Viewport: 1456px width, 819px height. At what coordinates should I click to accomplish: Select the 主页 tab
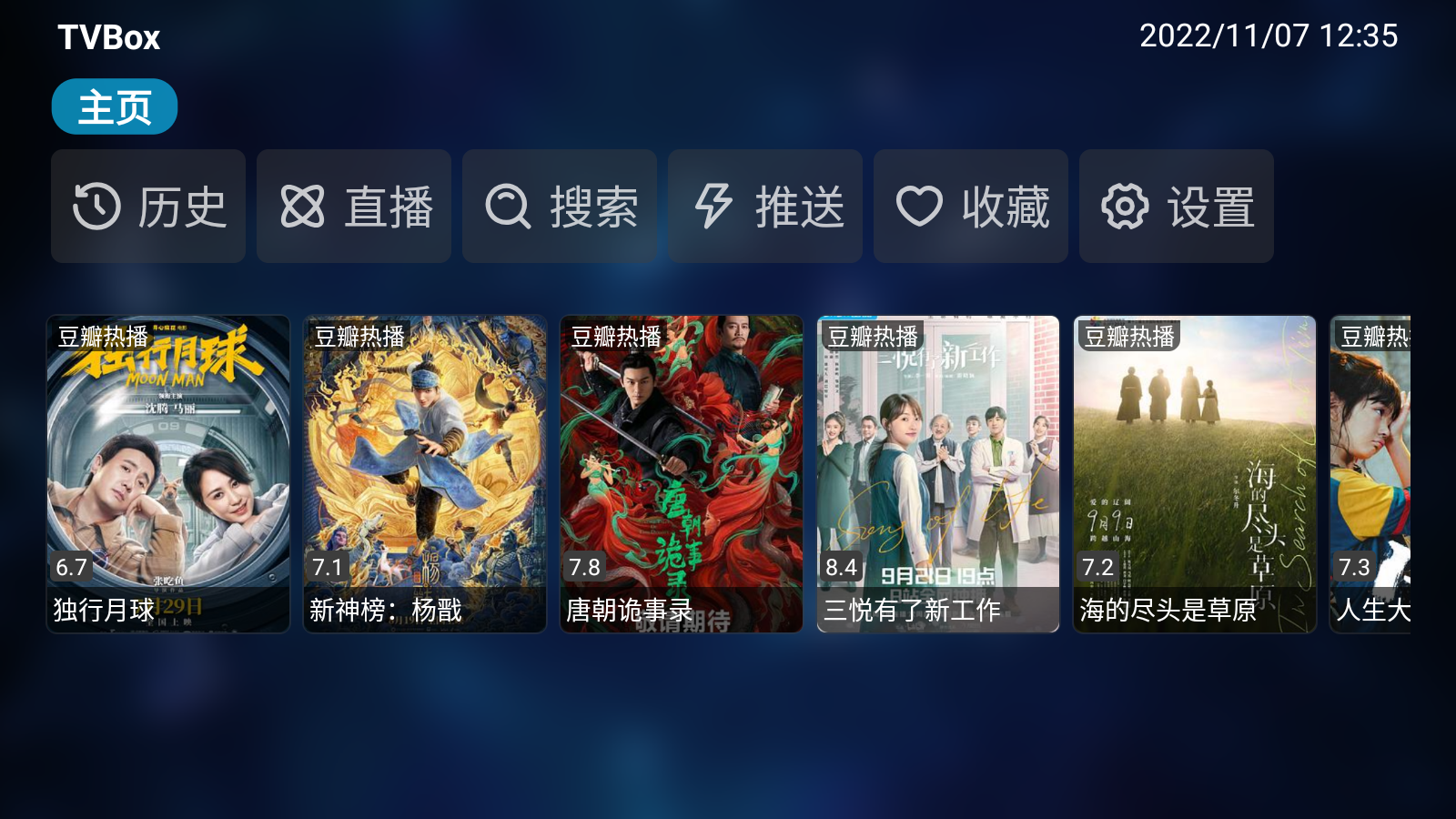point(115,107)
